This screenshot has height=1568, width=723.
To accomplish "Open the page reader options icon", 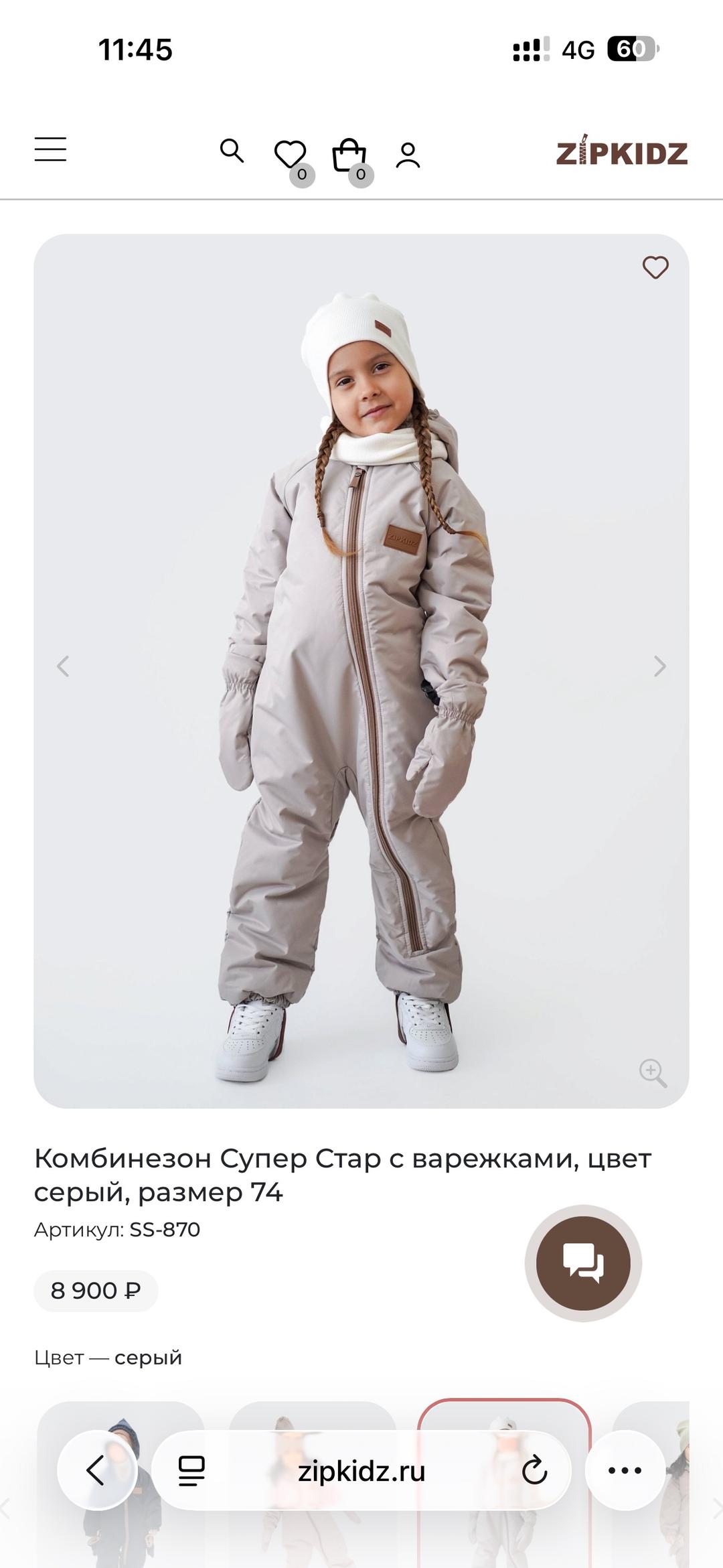I will pyautogui.click(x=191, y=1471).
